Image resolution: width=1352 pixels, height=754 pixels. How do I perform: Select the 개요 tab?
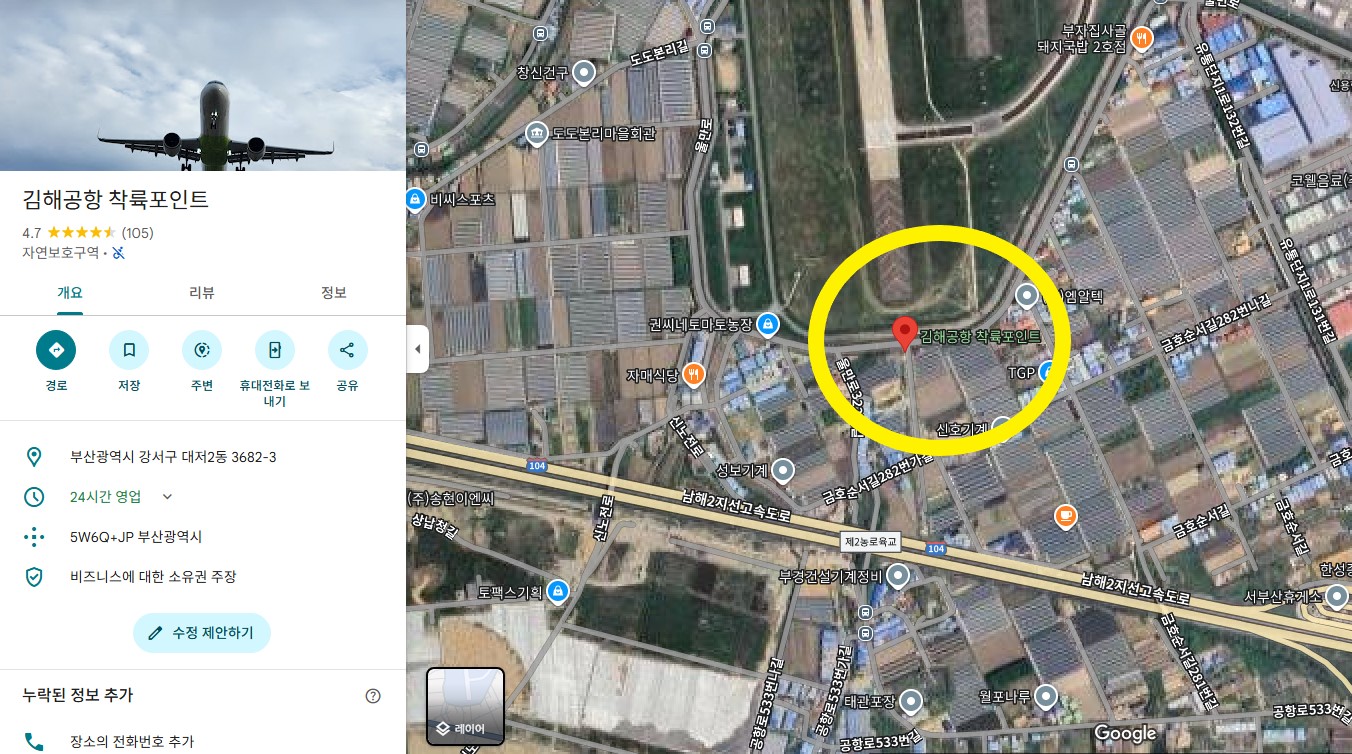point(70,293)
